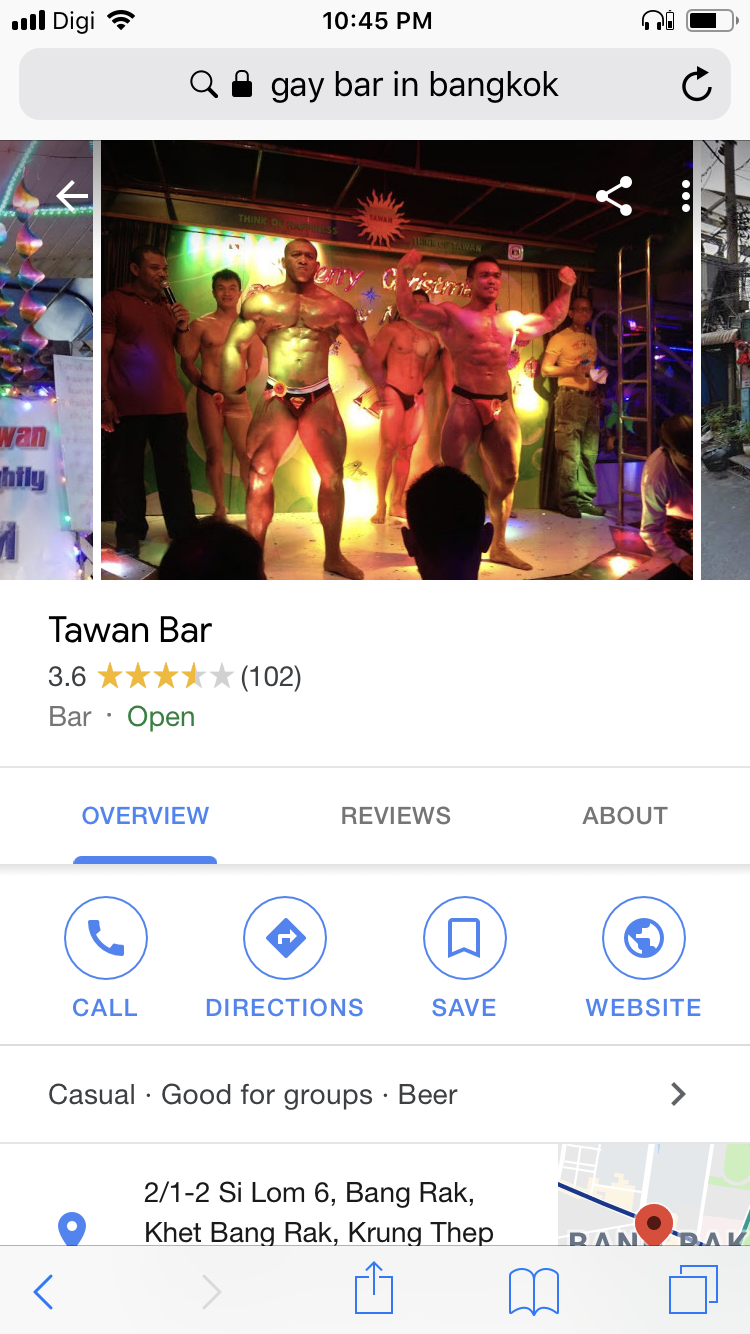Open Safari bookmarks

[533, 1292]
